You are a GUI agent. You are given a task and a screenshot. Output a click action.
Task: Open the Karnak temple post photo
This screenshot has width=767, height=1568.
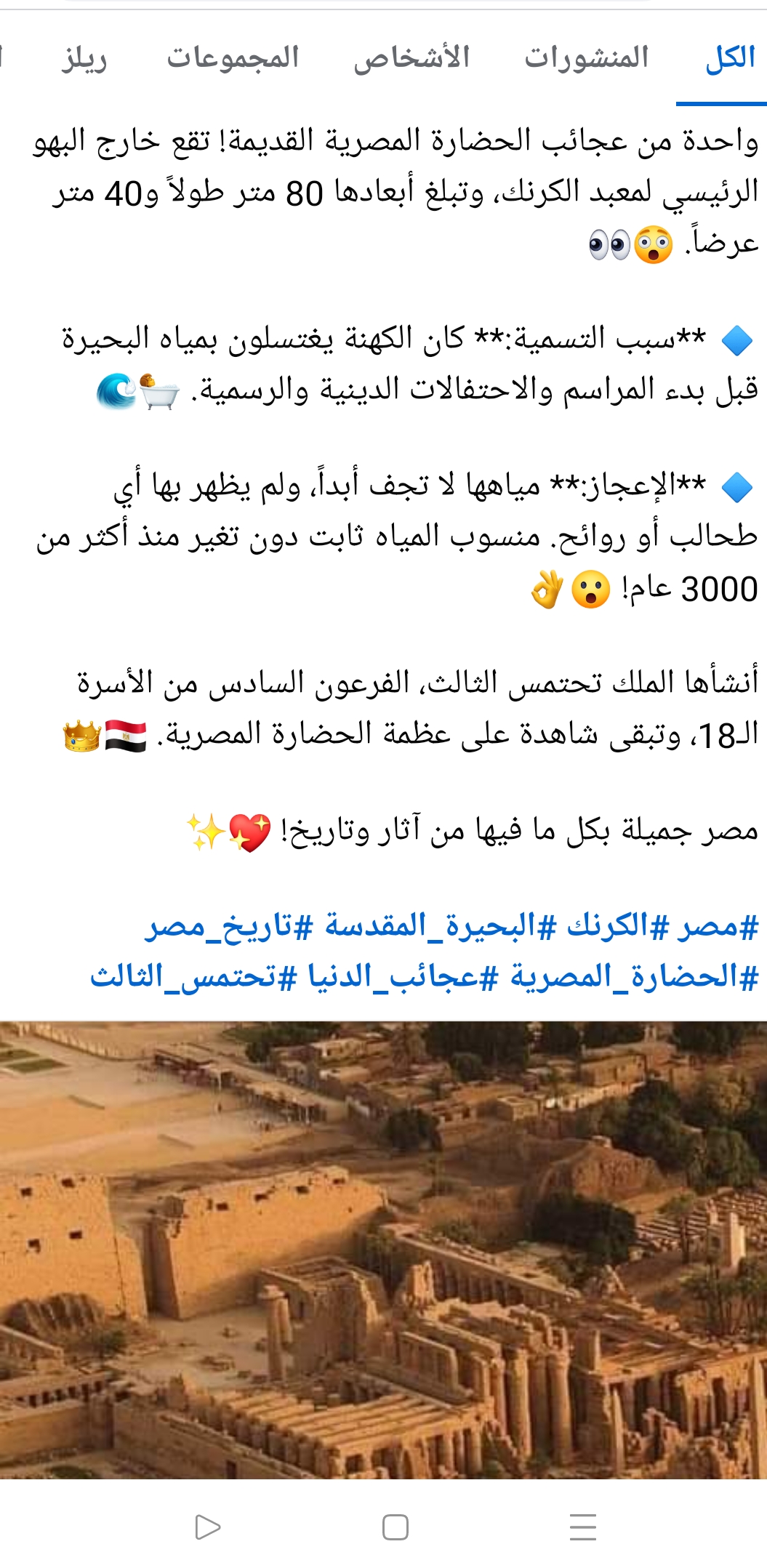(x=383, y=1250)
